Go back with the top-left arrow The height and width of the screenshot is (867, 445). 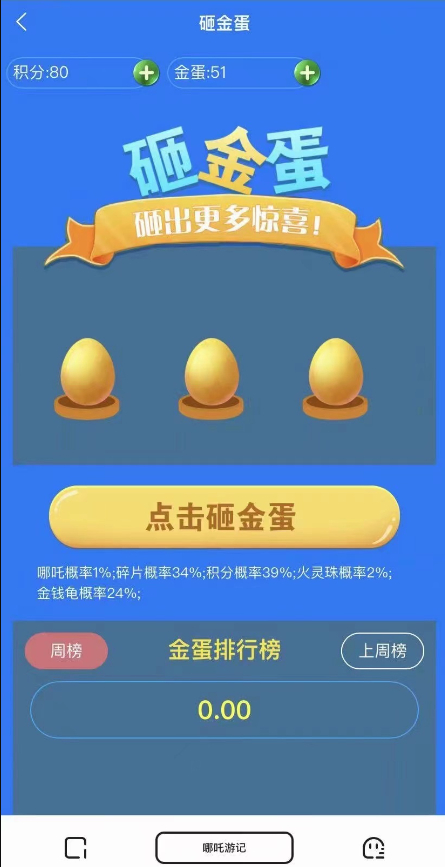coord(22,23)
